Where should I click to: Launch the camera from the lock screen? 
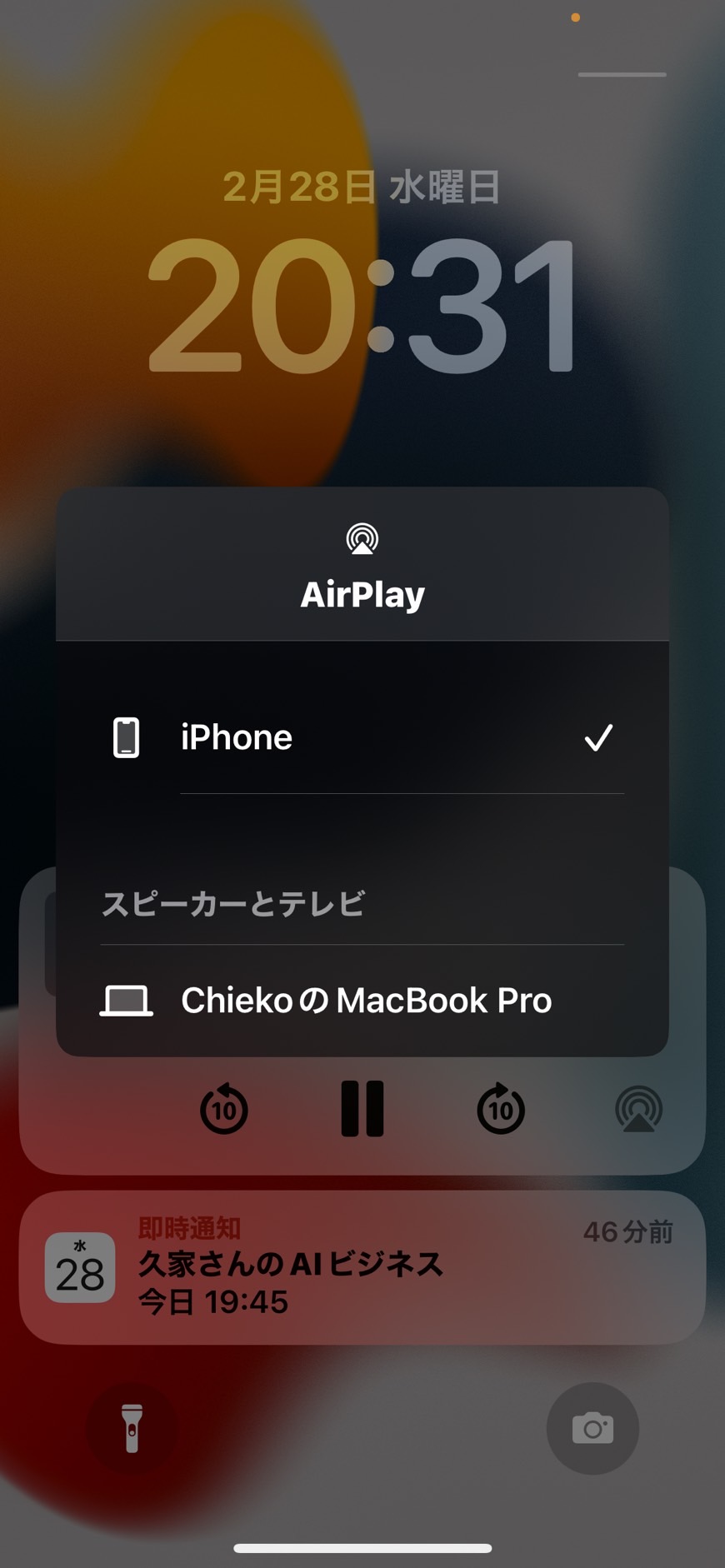[592, 1428]
